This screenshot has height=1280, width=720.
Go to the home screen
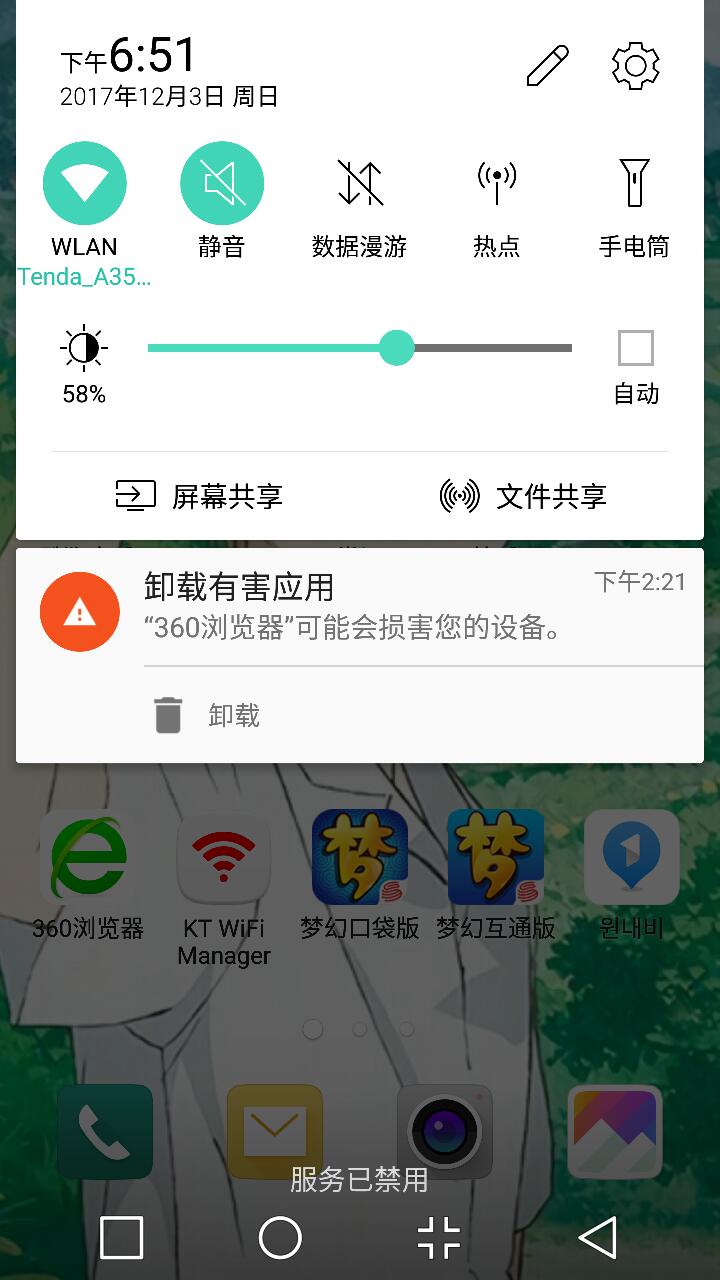280,1238
